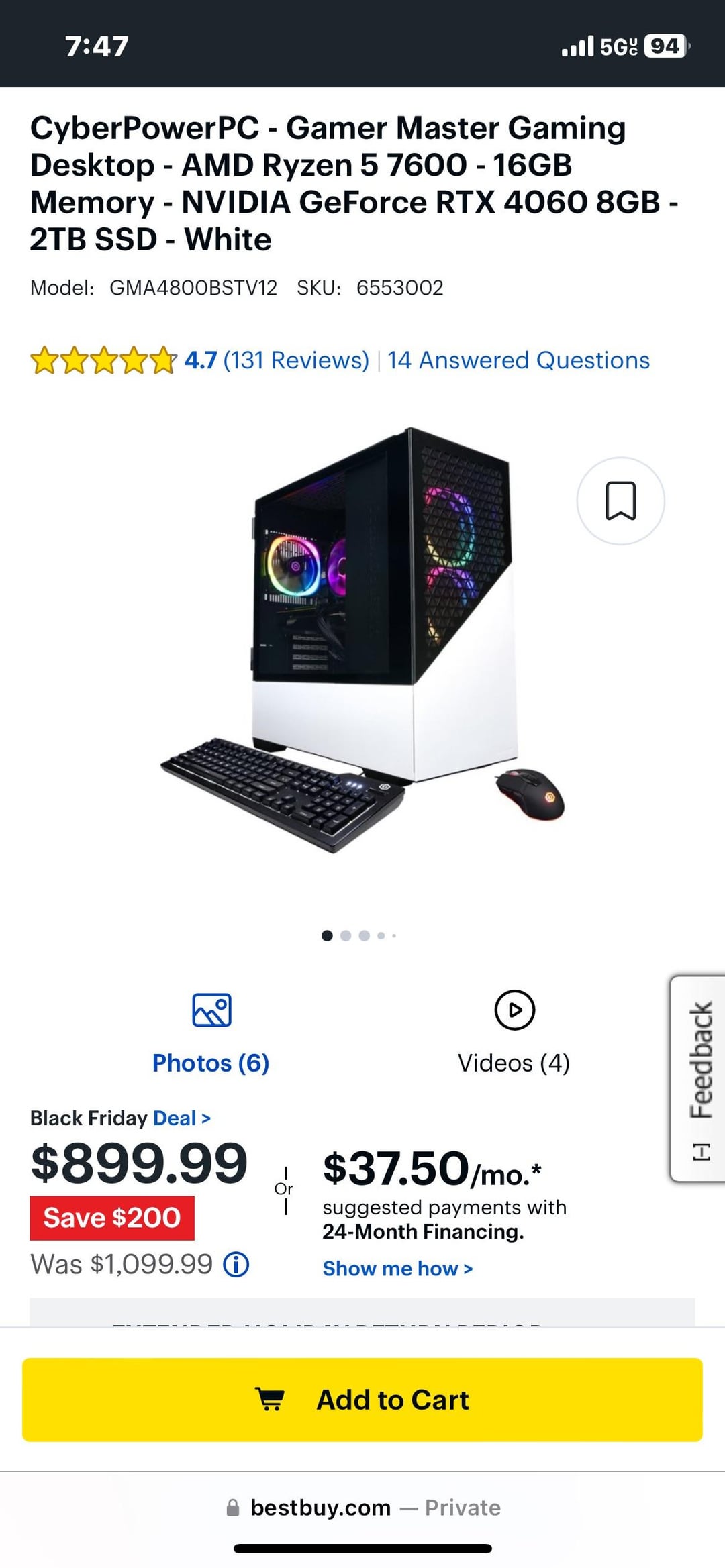Open the Black Friday Deal link
The height and width of the screenshot is (1568, 725).
(182, 1118)
